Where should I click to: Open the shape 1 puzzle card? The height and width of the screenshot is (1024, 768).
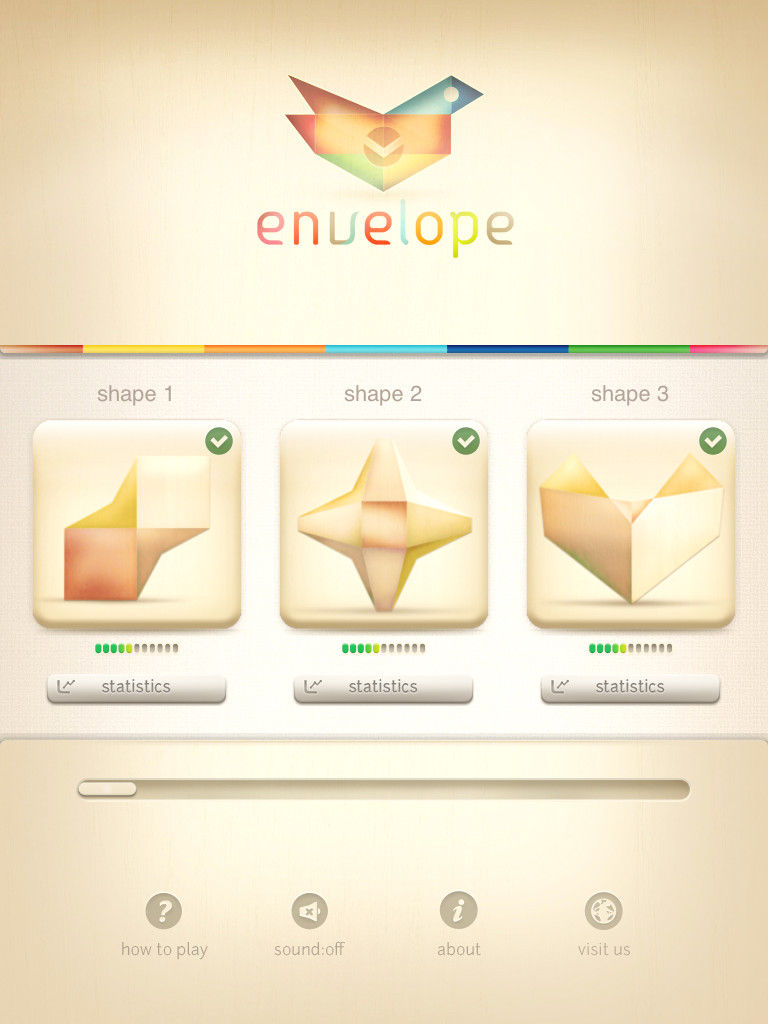coord(137,524)
